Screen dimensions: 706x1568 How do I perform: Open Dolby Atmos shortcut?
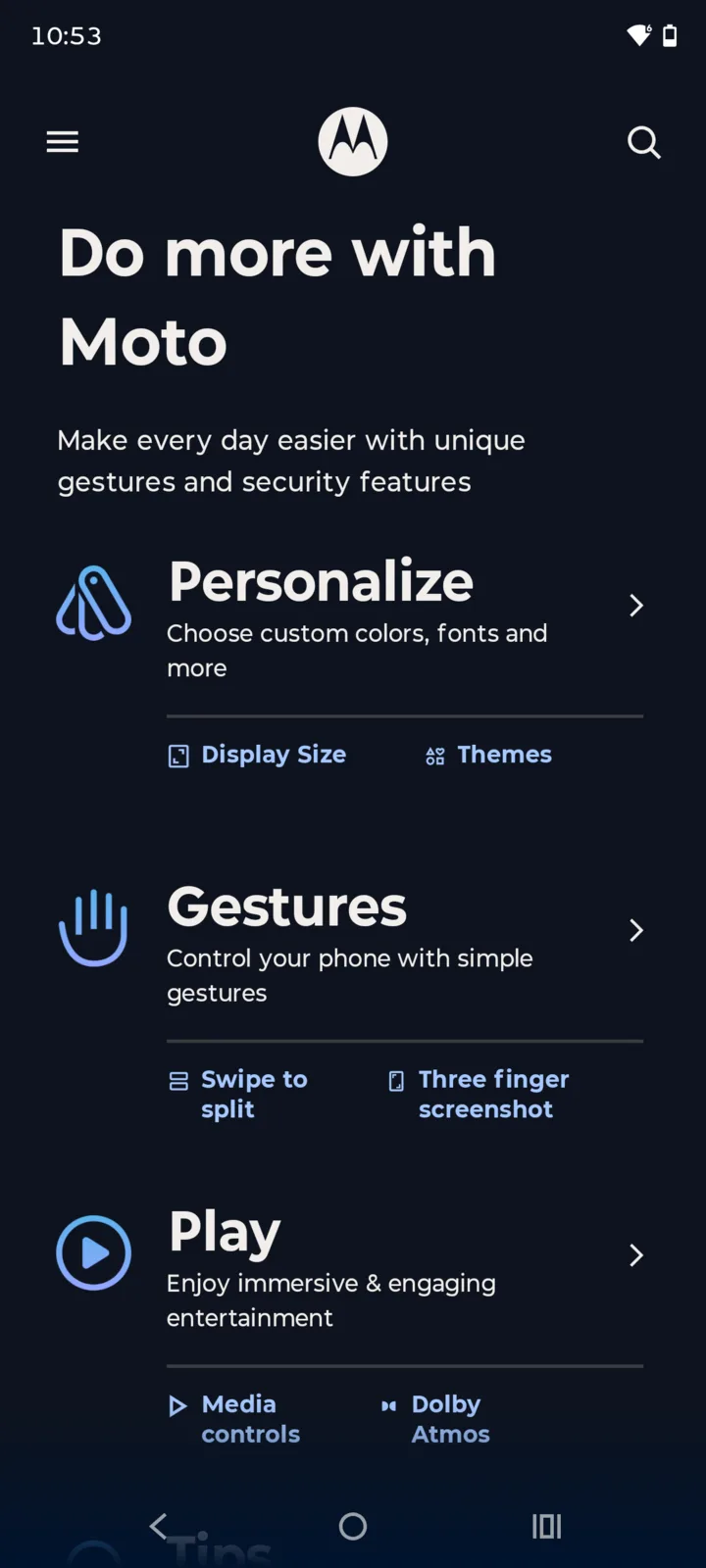436,1419
